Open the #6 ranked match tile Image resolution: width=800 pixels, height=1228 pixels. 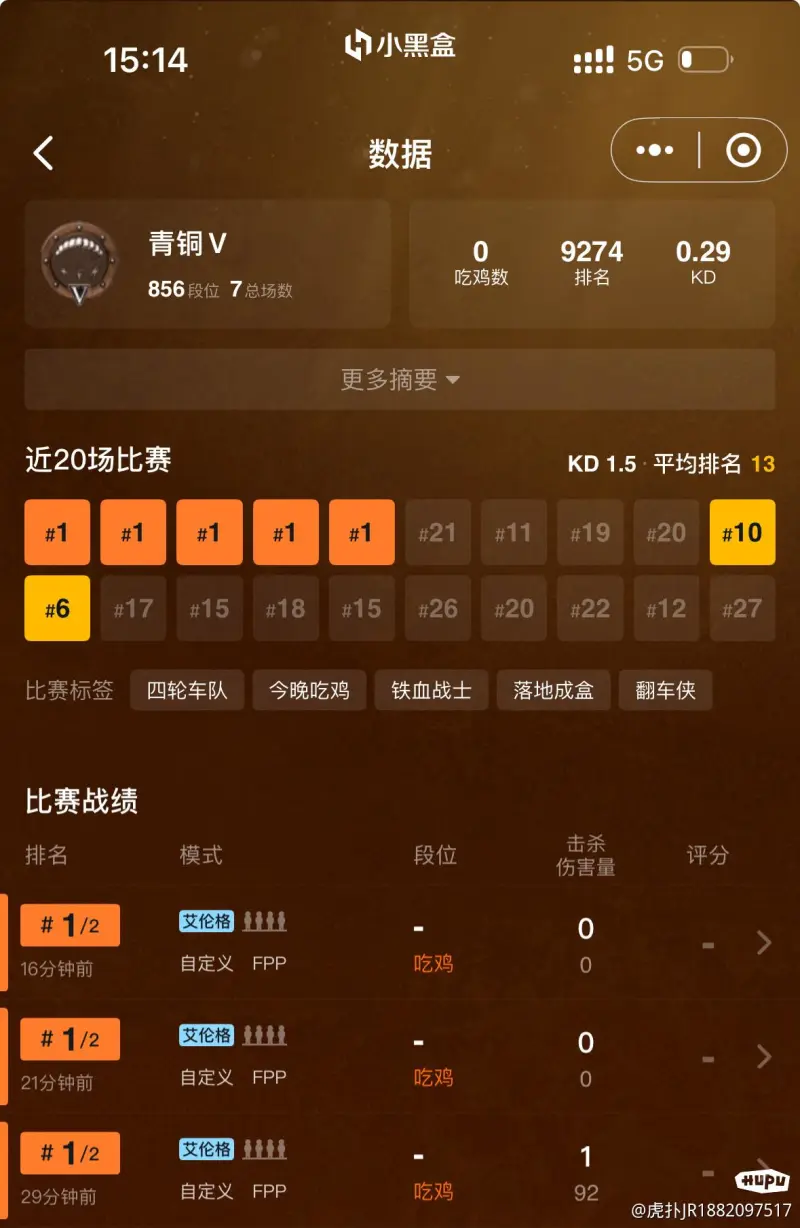click(57, 608)
